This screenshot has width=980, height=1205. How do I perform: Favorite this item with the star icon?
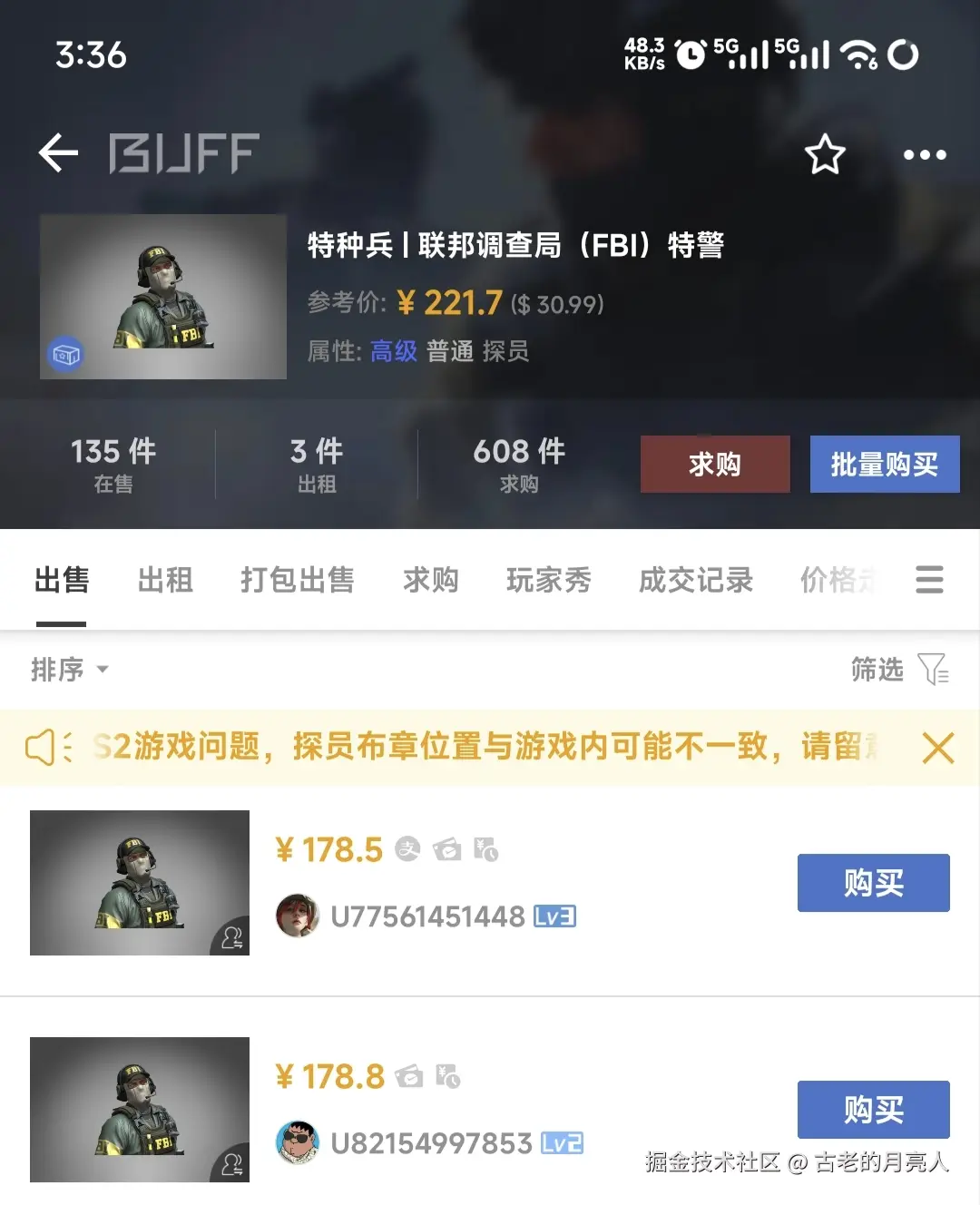click(825, 154)
